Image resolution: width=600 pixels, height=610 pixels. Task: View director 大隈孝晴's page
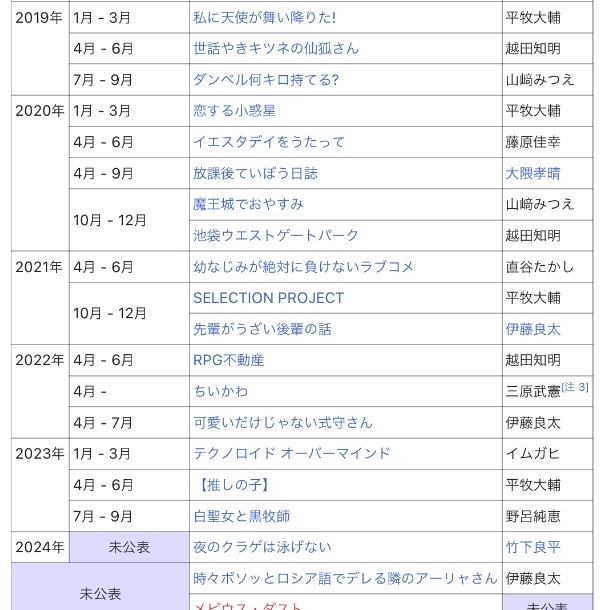pos(533,173)
